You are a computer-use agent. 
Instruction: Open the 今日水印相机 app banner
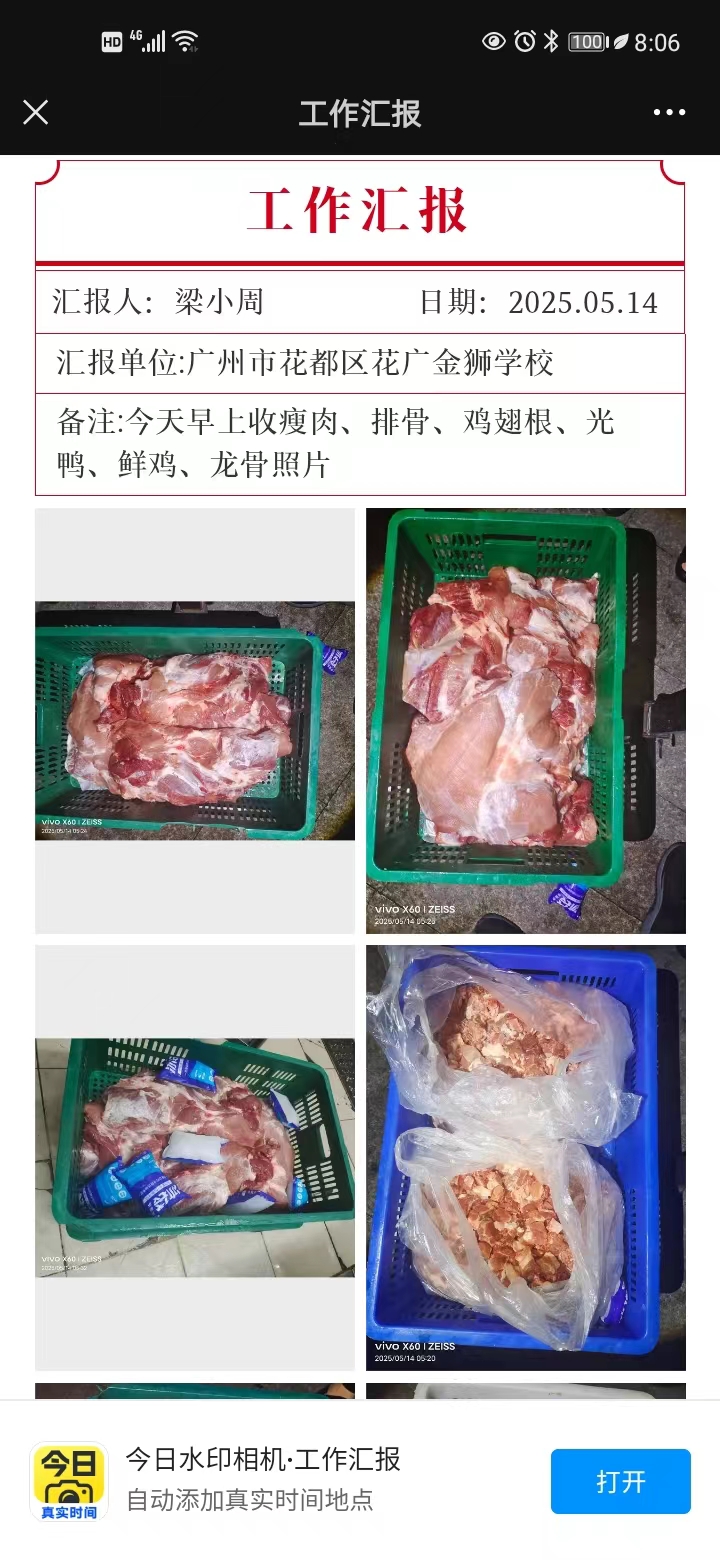tap(262, 1478)
